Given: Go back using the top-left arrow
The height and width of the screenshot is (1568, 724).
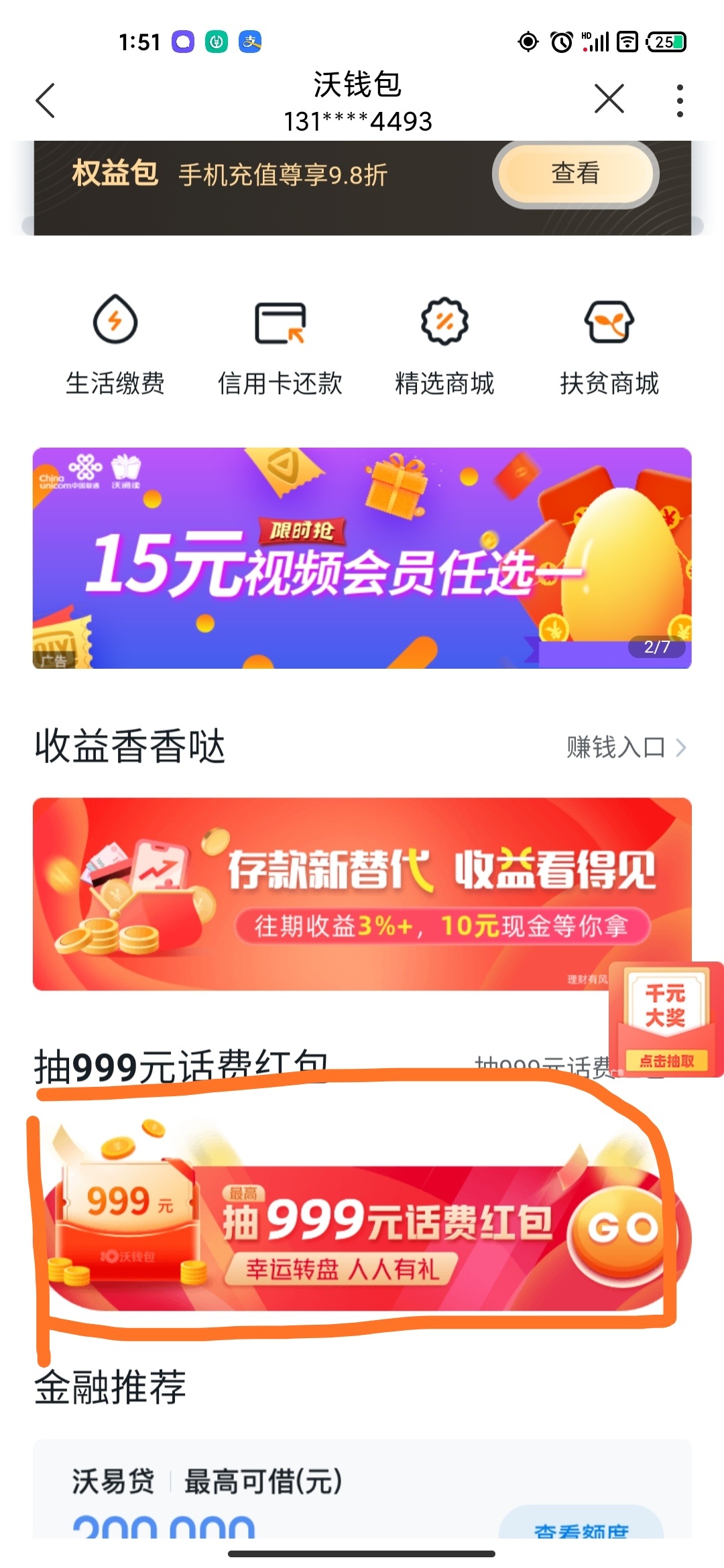Looking at the screenshot, I should pos(46,101).
